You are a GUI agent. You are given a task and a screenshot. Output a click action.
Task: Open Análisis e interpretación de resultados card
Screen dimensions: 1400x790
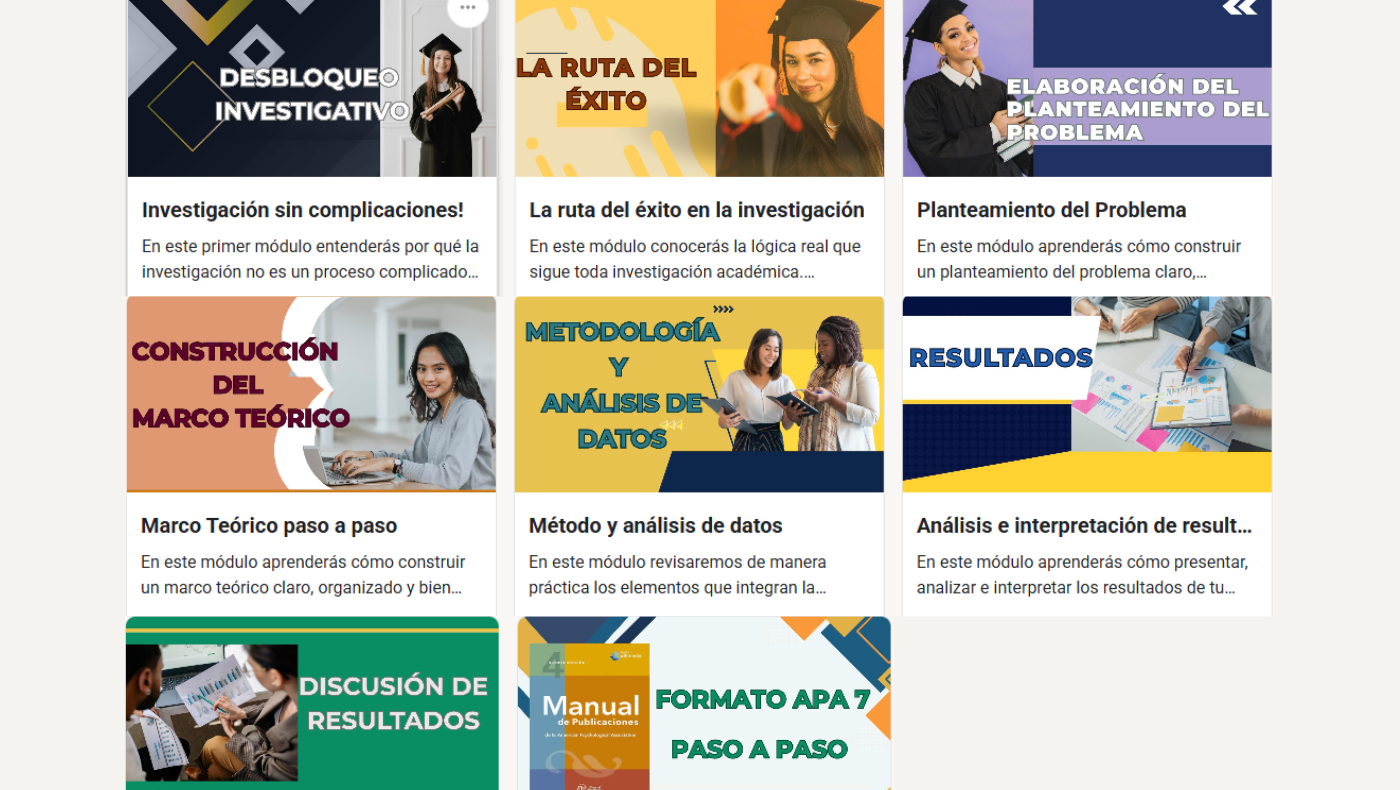coord(1084,526)
